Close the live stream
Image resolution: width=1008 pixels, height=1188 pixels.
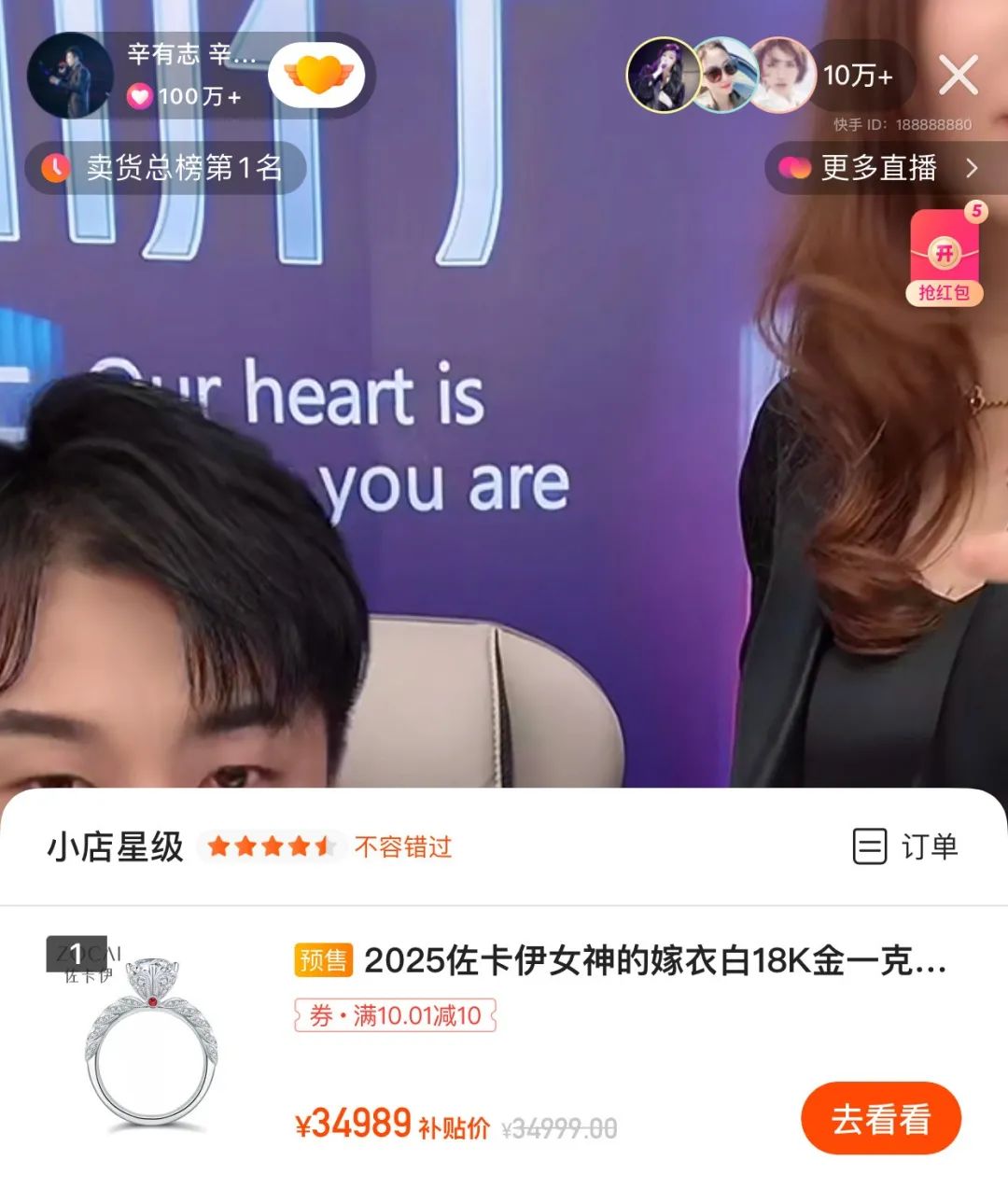click(959, 76)
